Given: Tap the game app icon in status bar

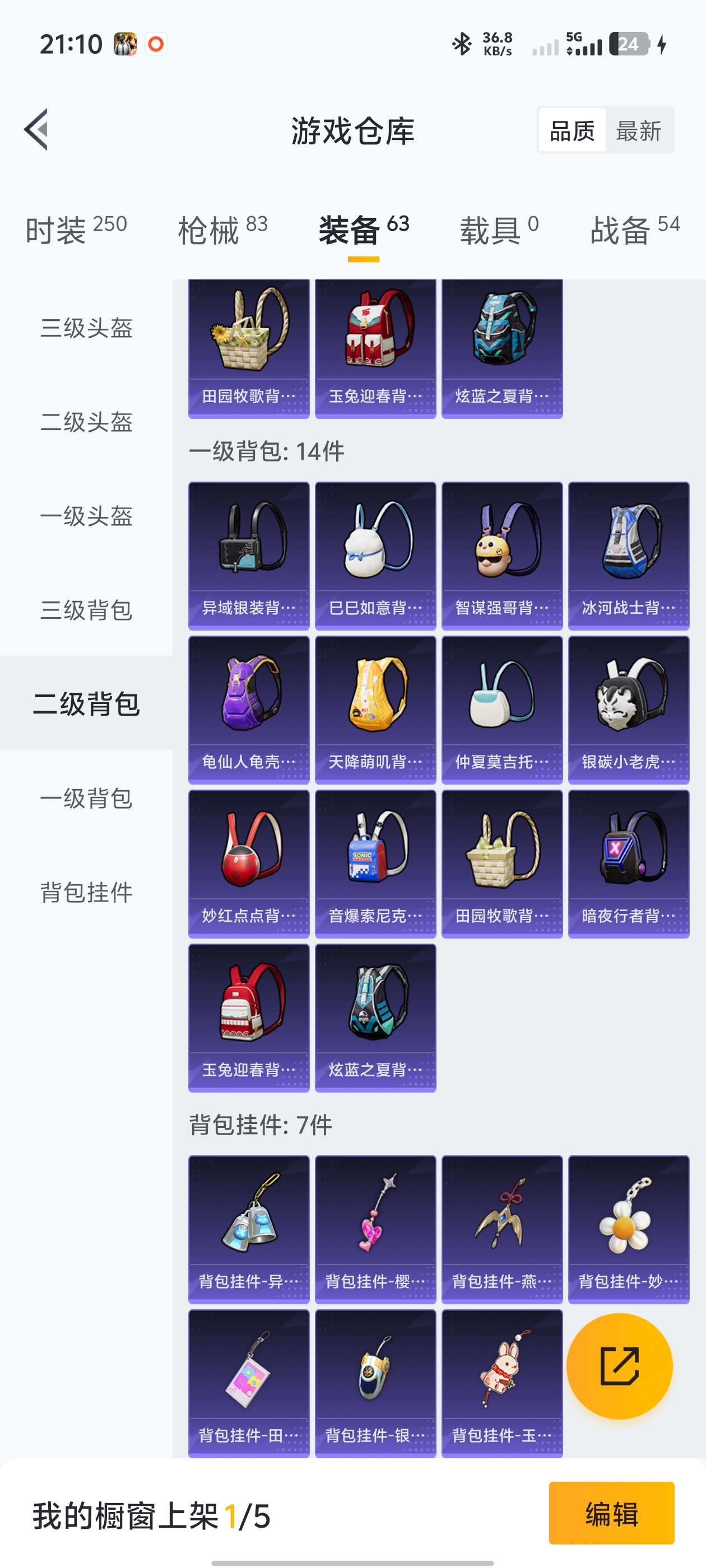Looking at the screenshot, I should [x=126, y=43].
